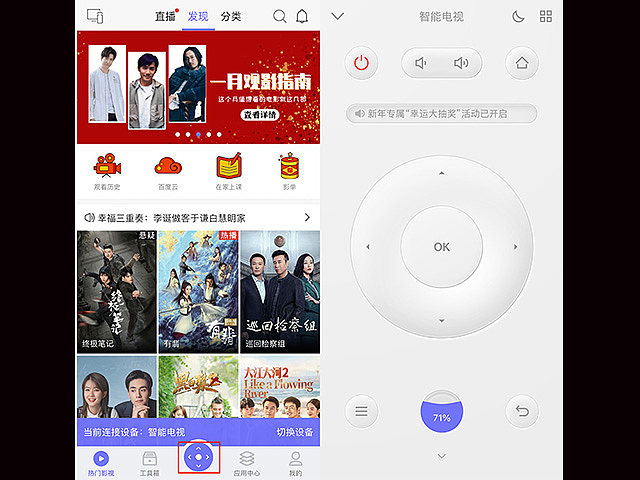Tap the red power button
This screenshot has height=480, width=640.
tap(361, 64)
